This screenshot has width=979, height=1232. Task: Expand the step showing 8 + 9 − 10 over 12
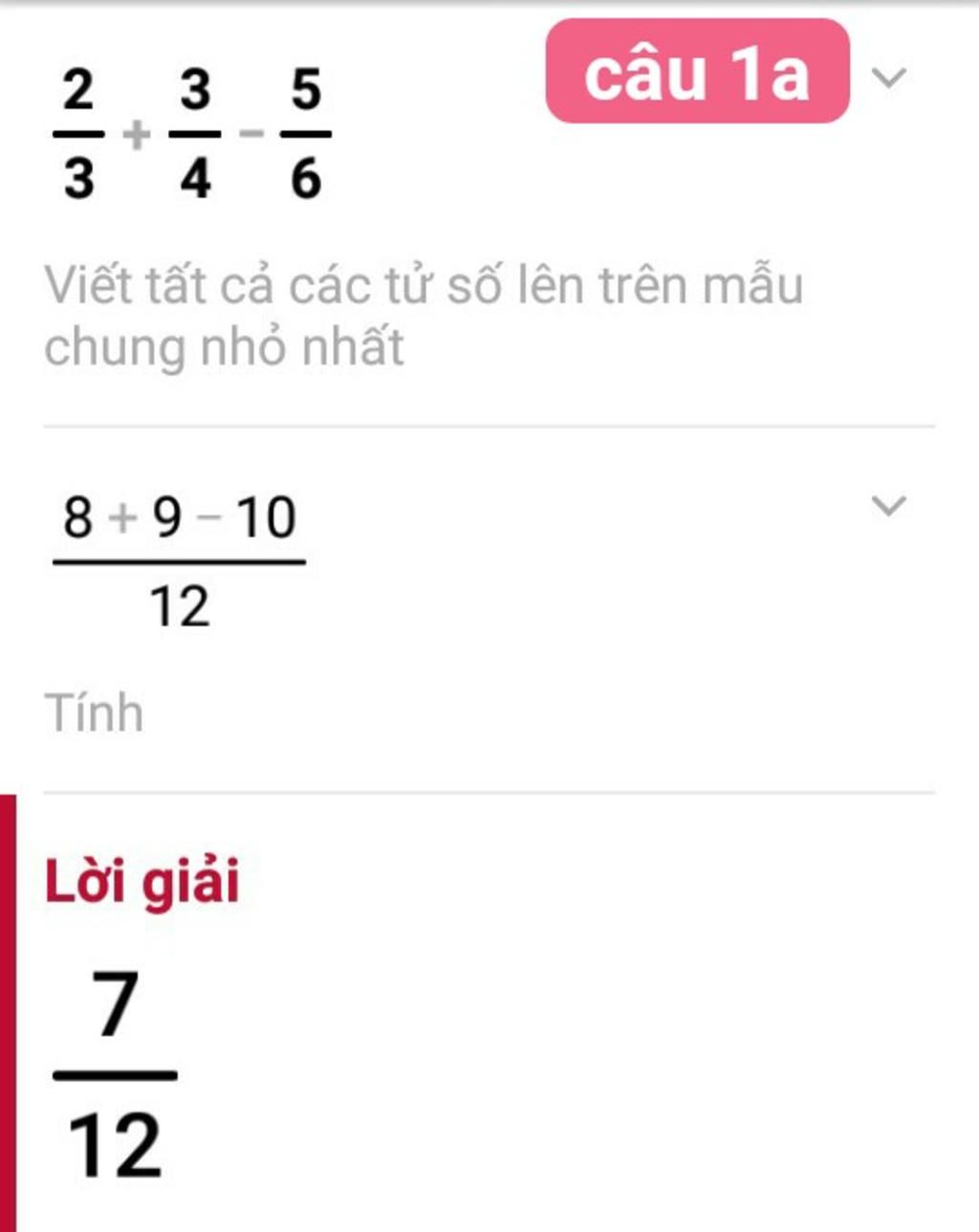888,505
